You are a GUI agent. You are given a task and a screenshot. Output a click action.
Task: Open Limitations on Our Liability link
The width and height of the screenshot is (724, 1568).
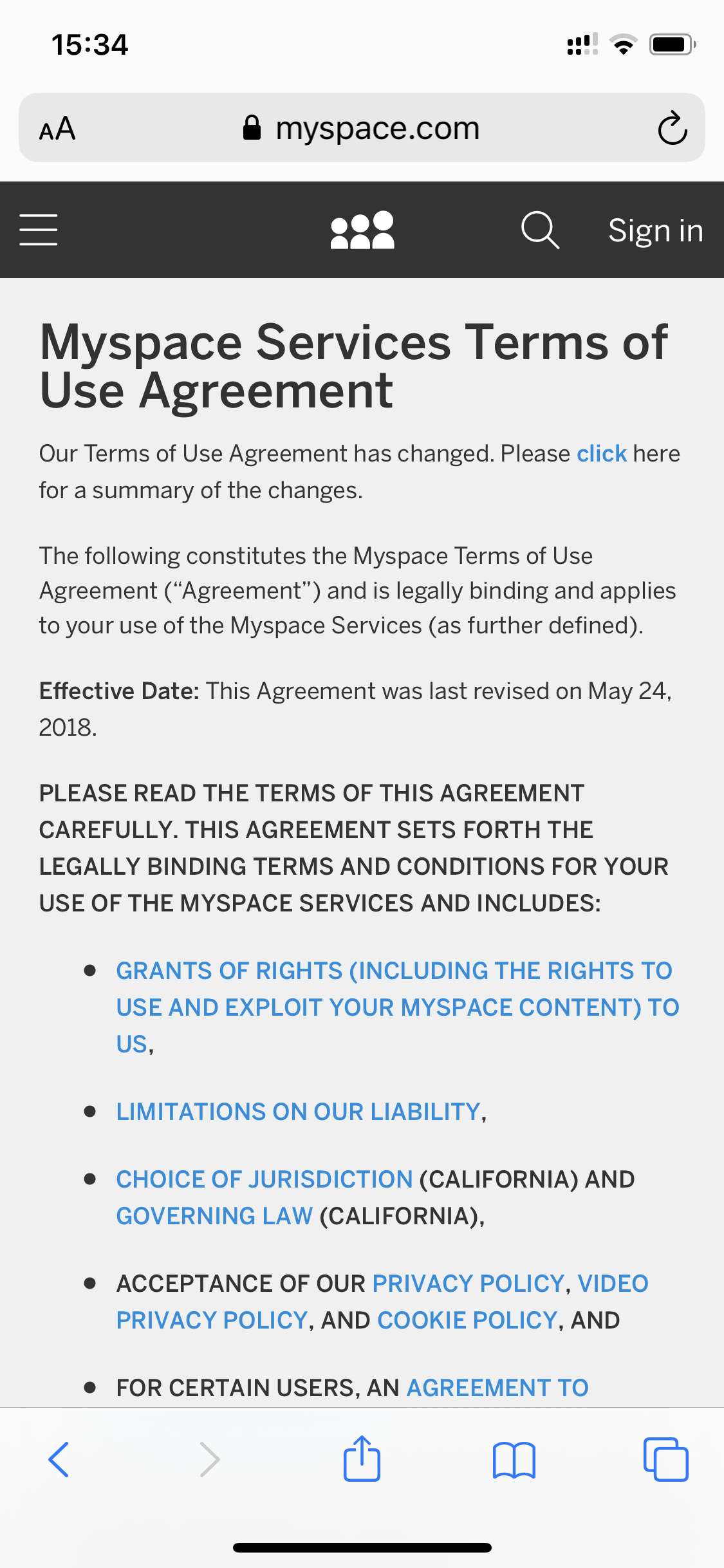[299, 1112]
